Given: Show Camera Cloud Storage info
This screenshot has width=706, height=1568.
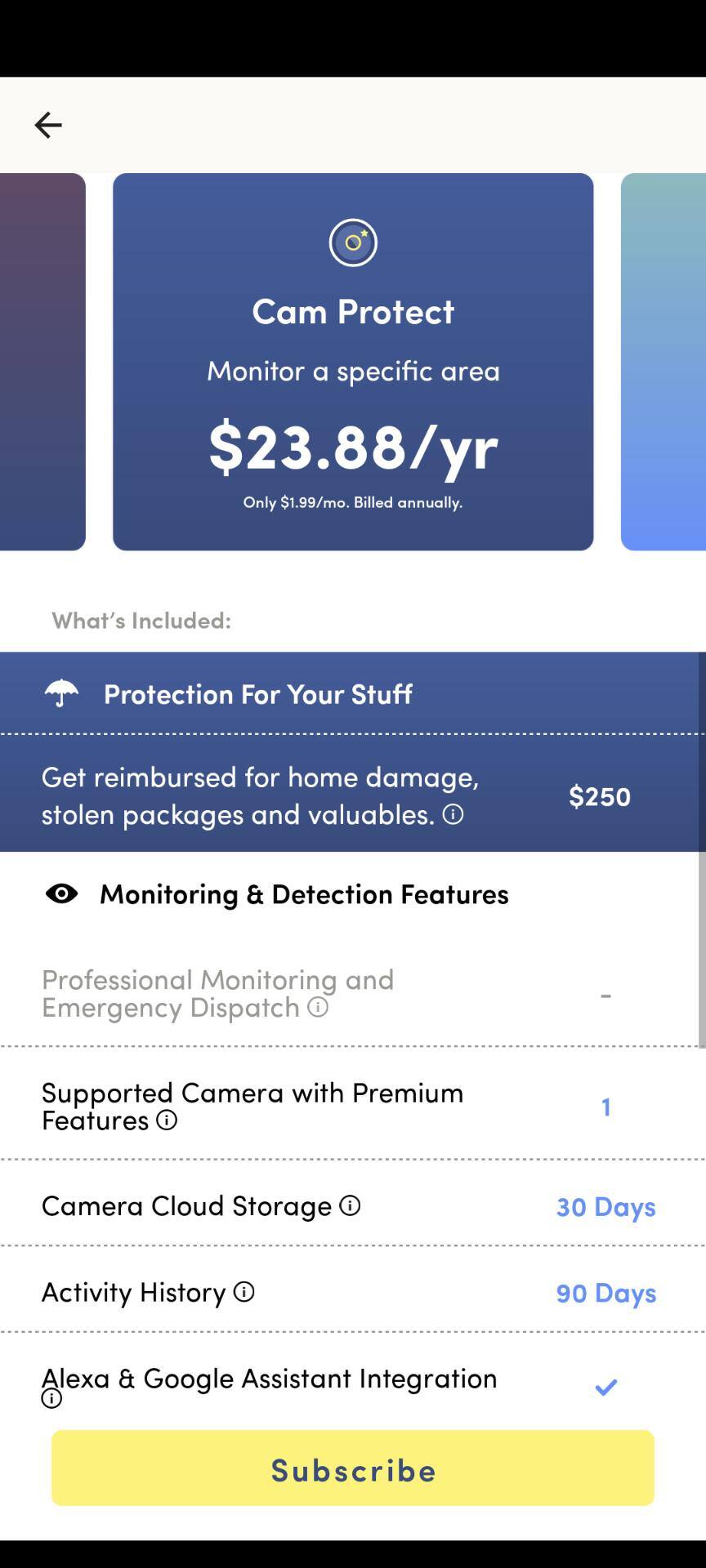Looking at the screenshot, I should [x=350, y=1205].
